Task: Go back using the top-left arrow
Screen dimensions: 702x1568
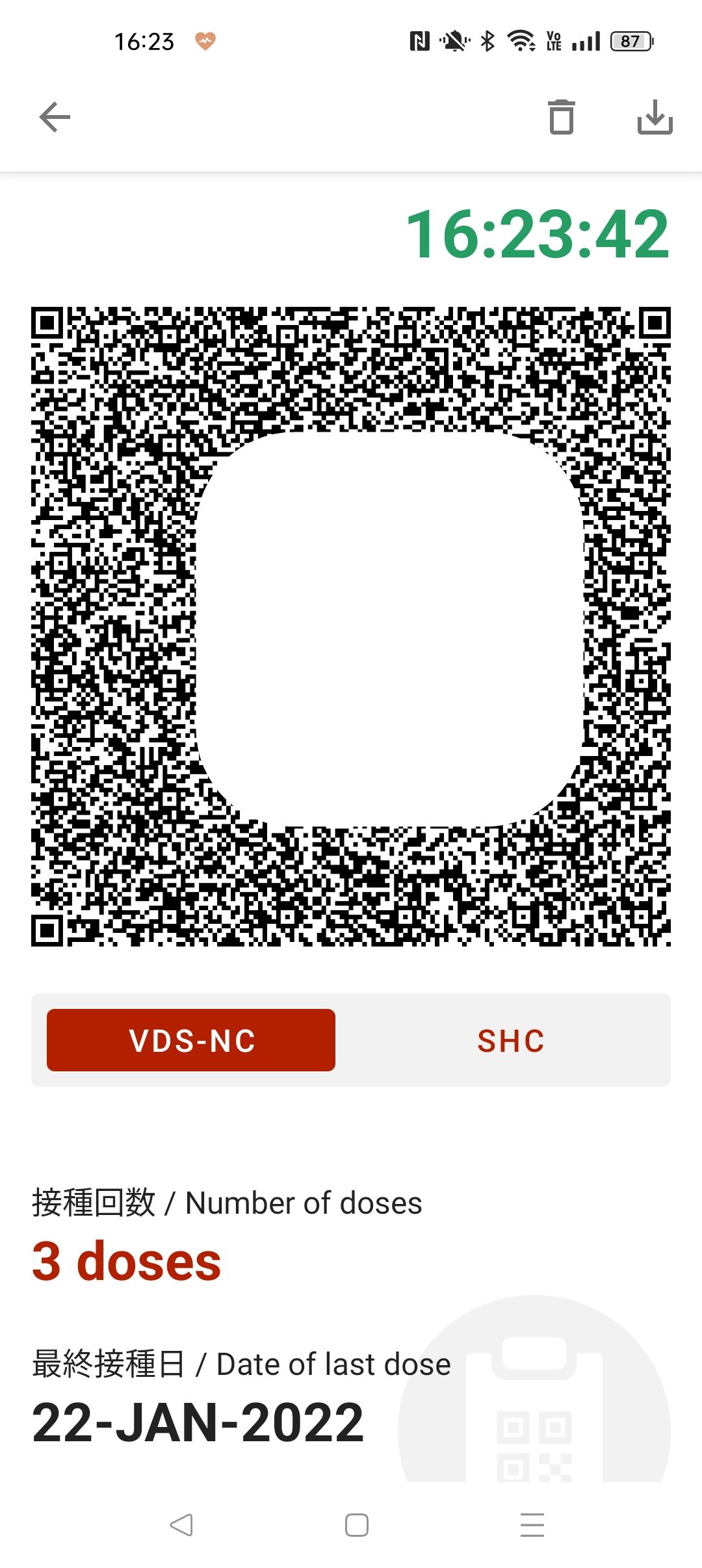Action: 55,118
